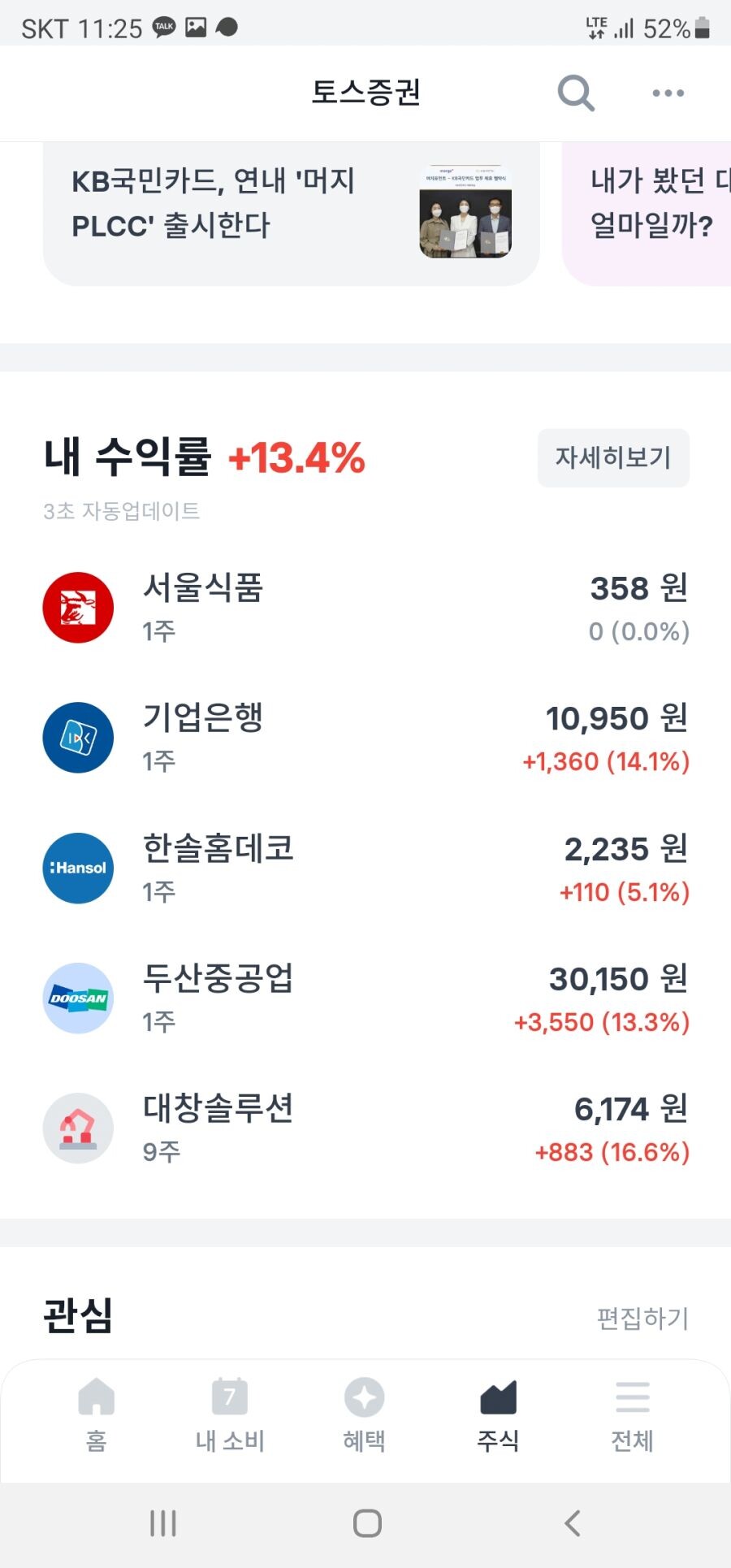This screenshot has height=1568, width=731.
Task: Tap the 기업은행 bank logo icon
Action: pos(78,738)
